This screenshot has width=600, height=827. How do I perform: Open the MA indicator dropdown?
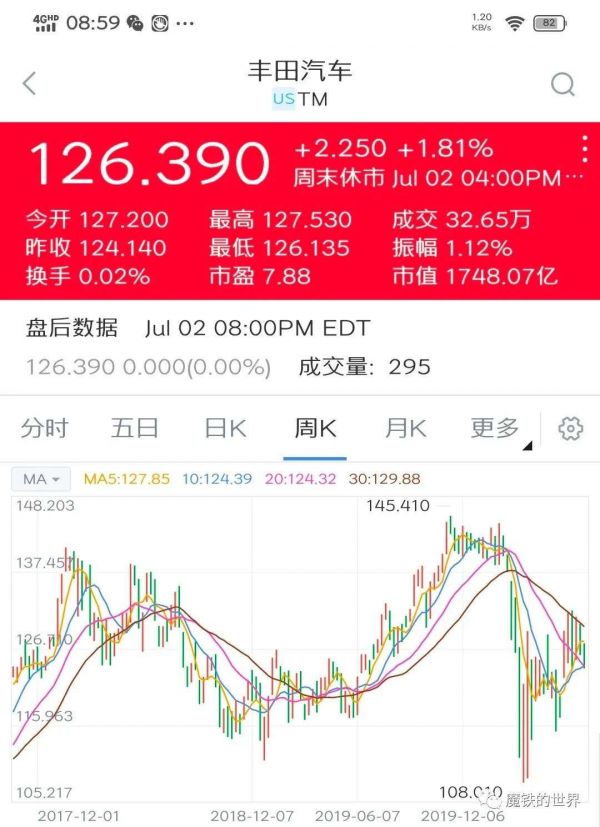pos(42,479)
